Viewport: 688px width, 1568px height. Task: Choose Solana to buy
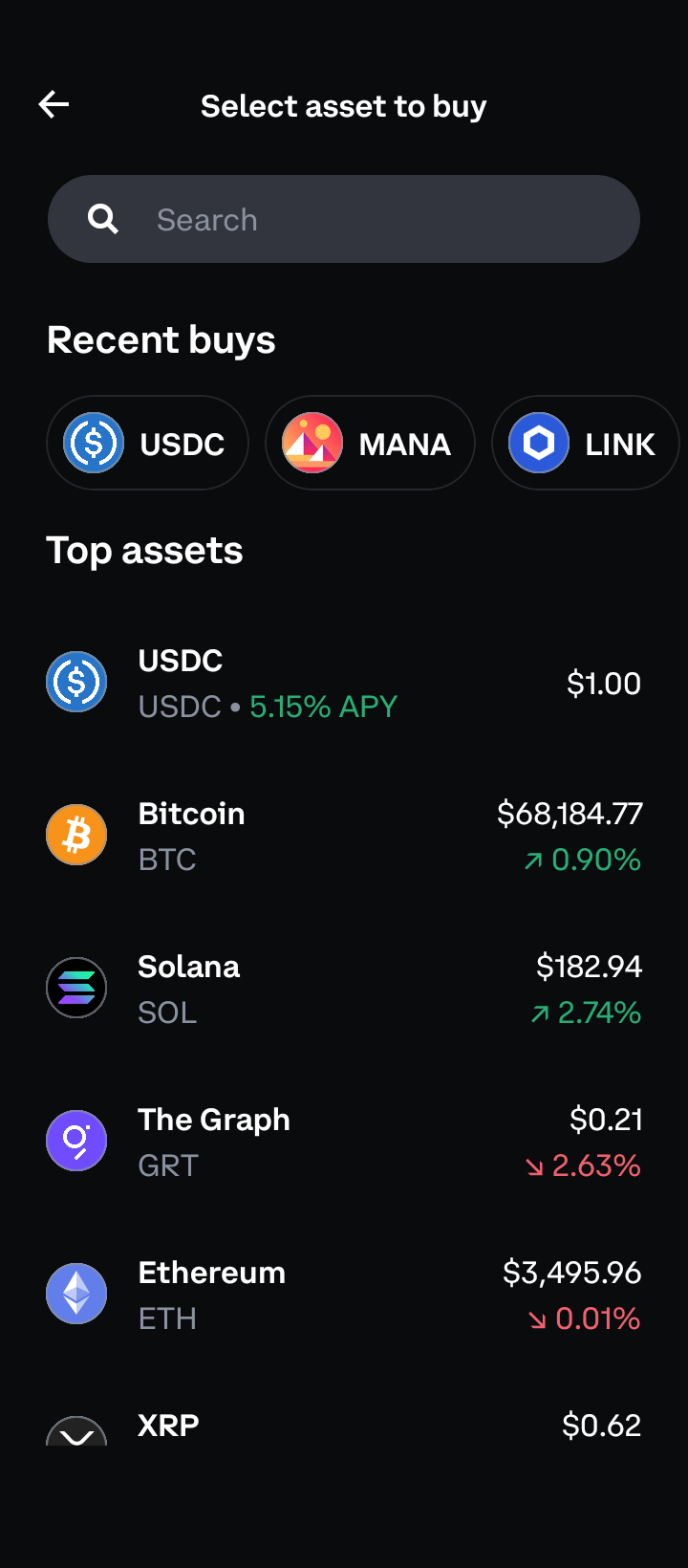coord(344,989)
